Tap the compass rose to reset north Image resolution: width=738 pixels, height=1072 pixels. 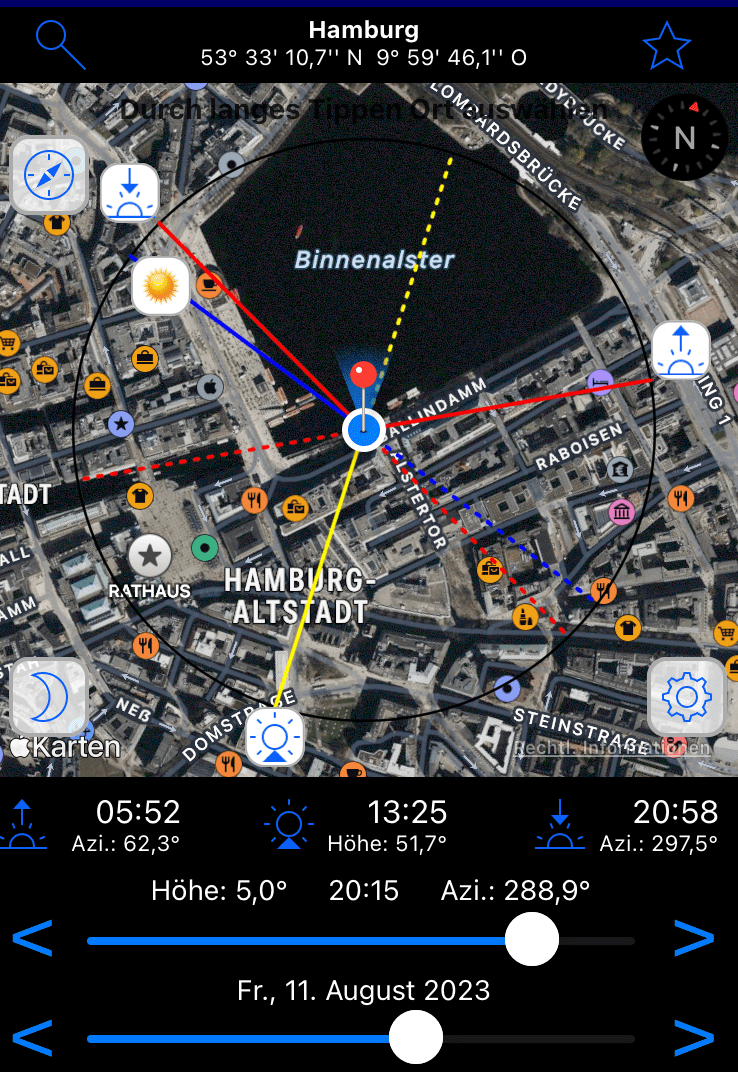tap(684, 137)
